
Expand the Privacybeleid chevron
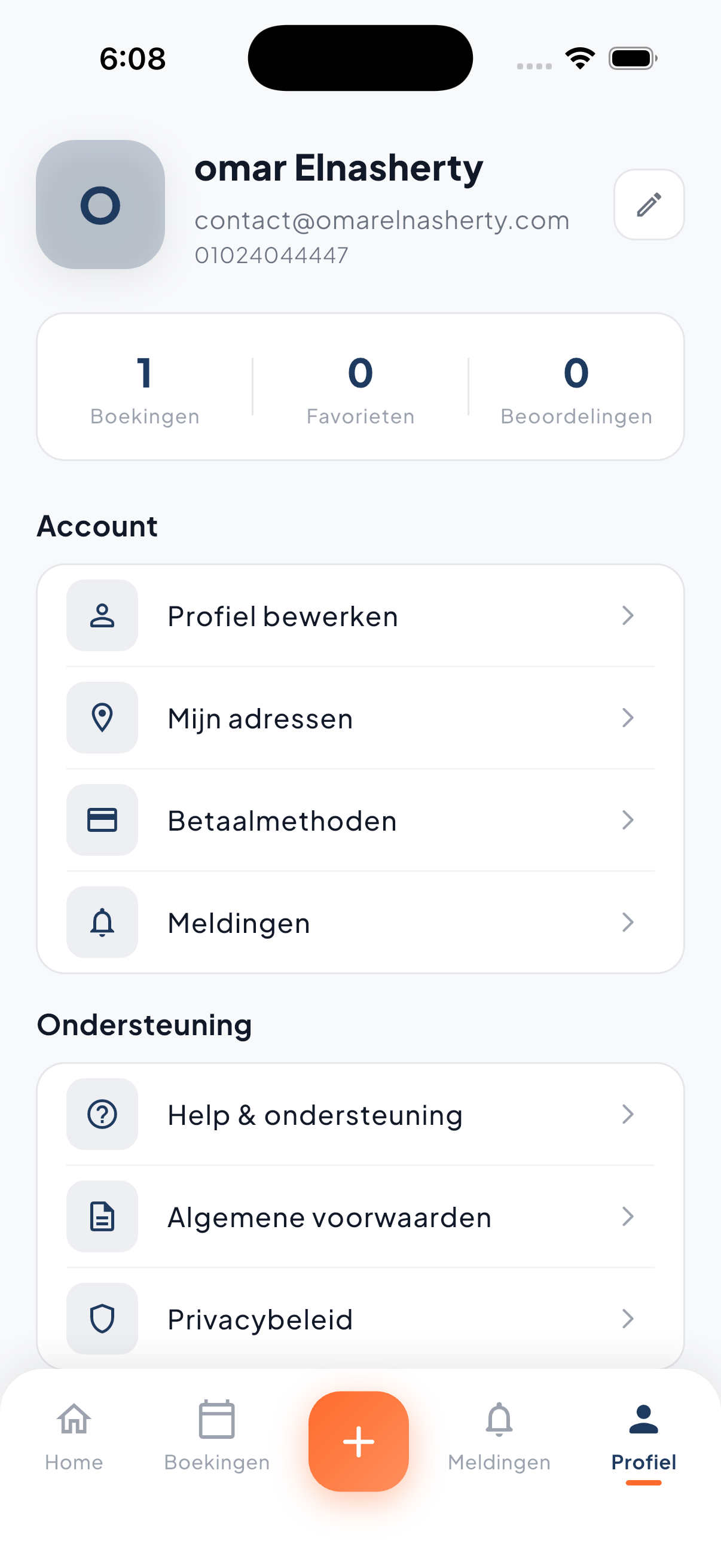click(x=628, y=1319)
